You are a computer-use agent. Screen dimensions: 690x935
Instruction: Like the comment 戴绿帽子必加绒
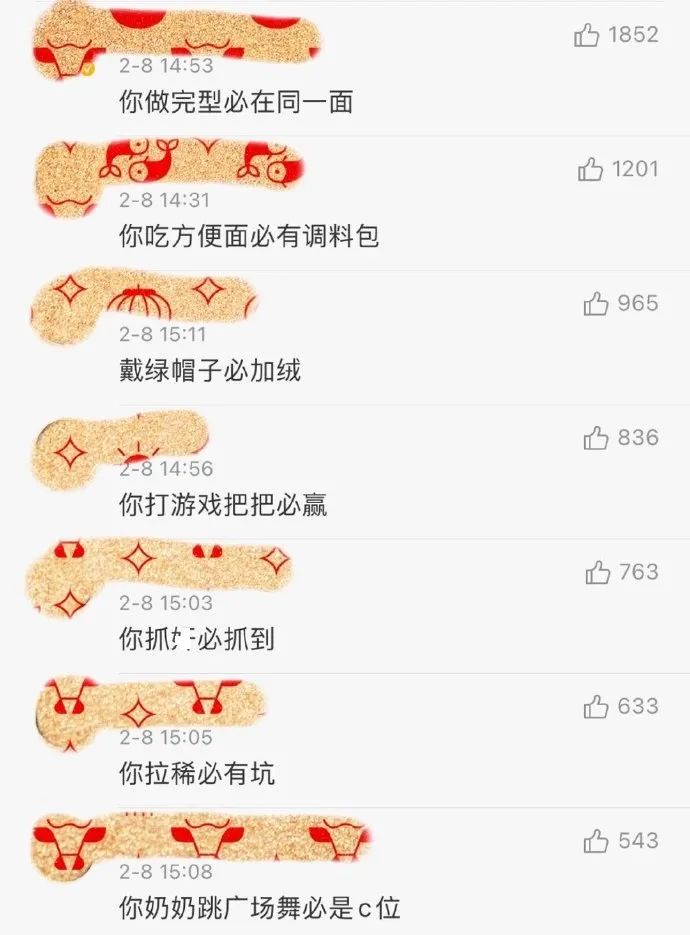pyautogui.click(x=597, y=303)
